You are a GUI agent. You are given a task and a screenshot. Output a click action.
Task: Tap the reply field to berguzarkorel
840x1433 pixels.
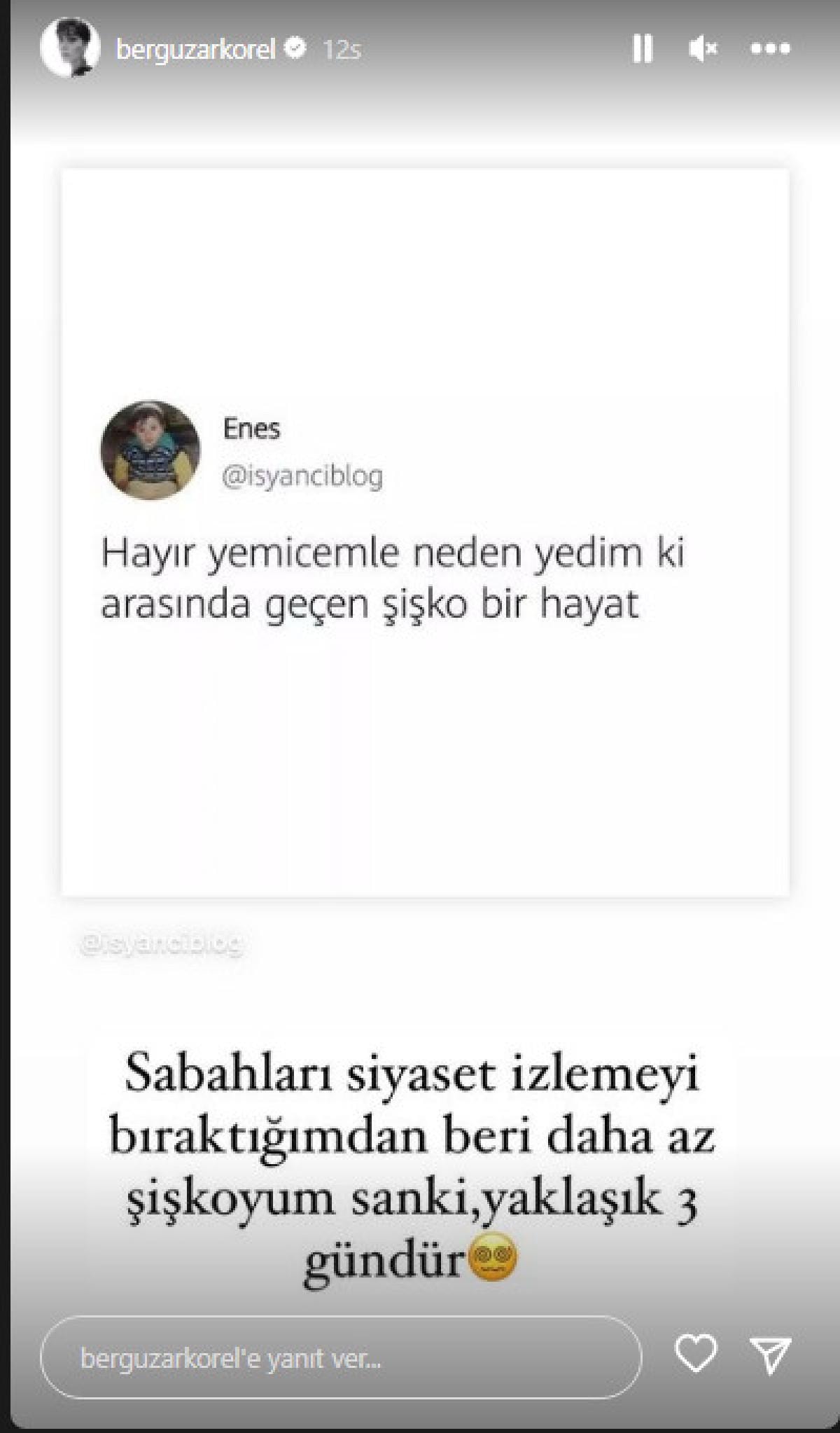341,1359
